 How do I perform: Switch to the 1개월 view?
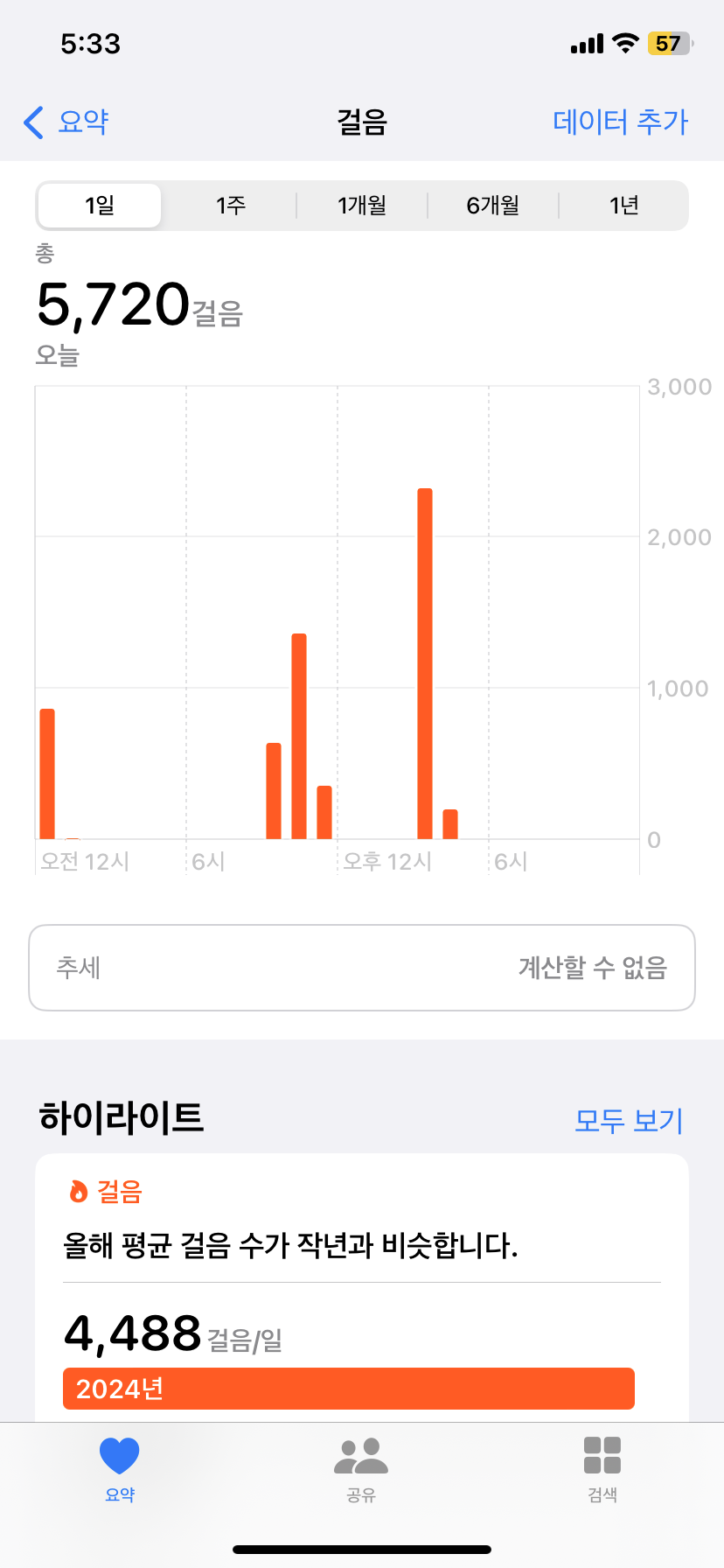(x=362, y=206)
